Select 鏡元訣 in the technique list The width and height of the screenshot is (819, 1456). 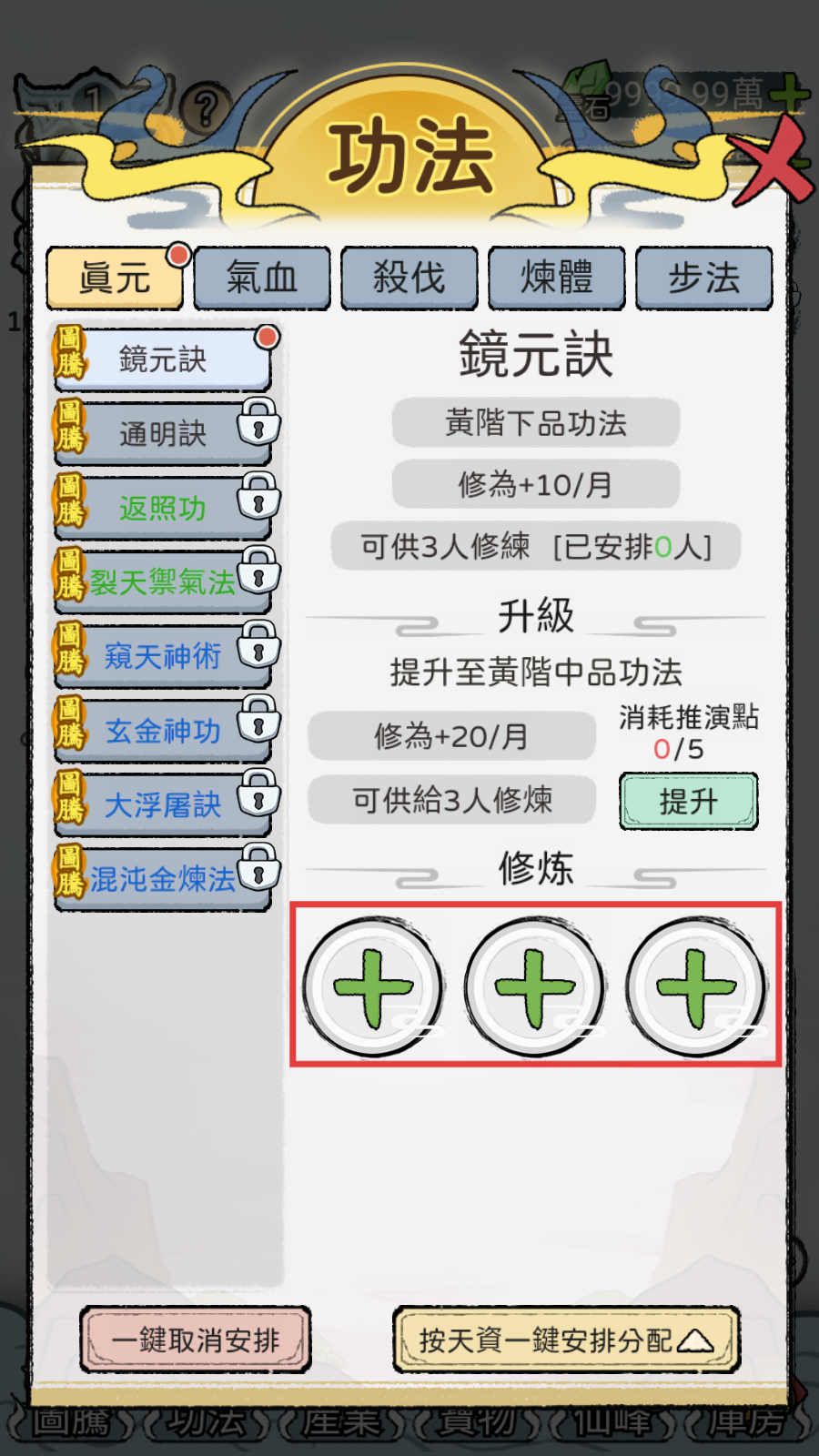click(164, 359)
